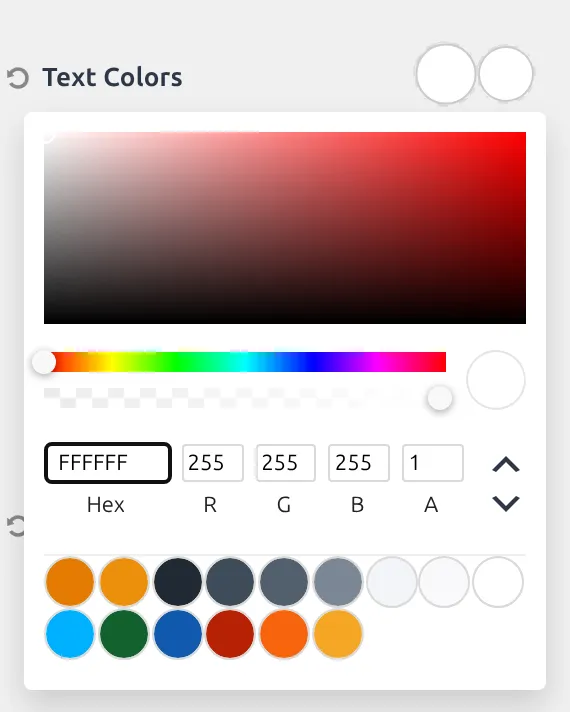Choose the light blue preset swatch

(69, 634)
